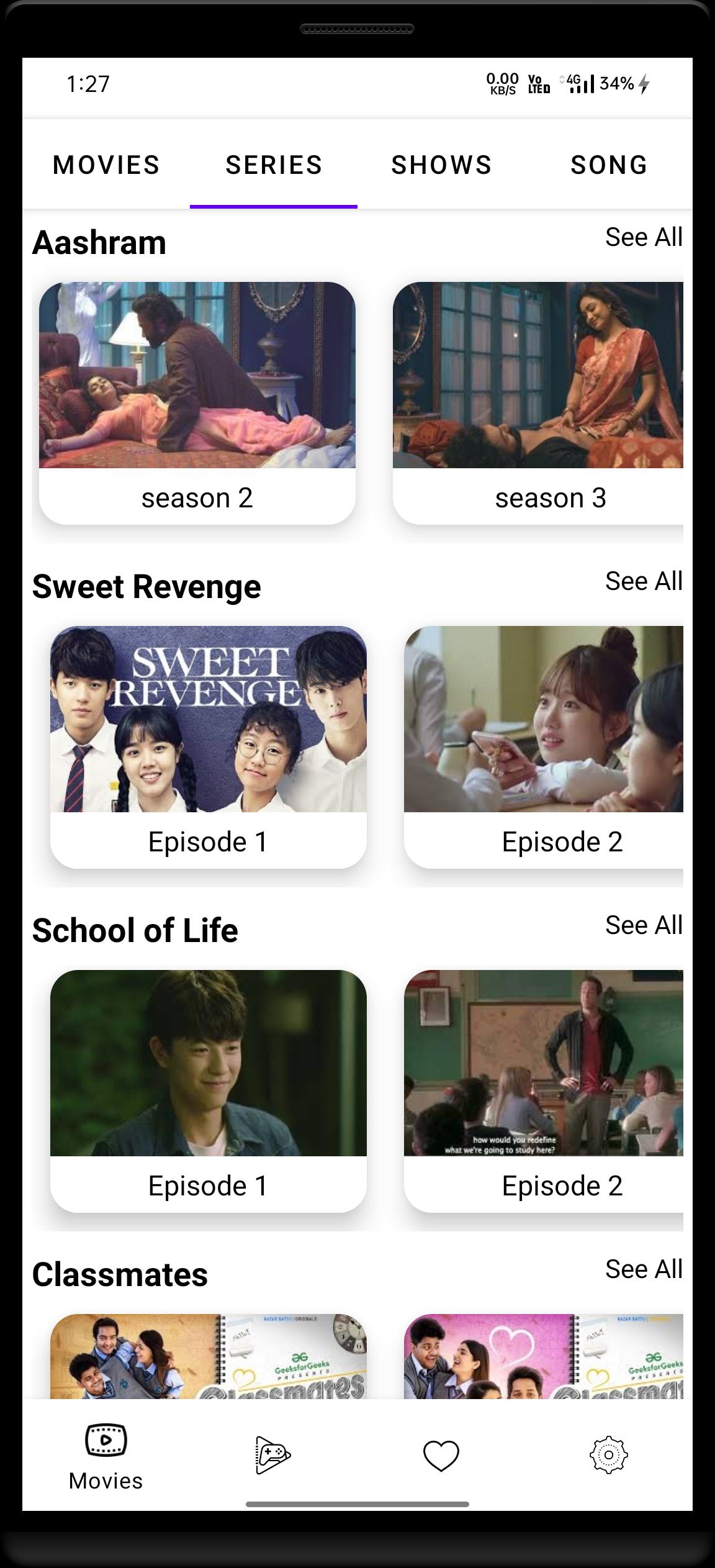Open Aashram season 3 card
The image size is (715, 1568).
537,404
